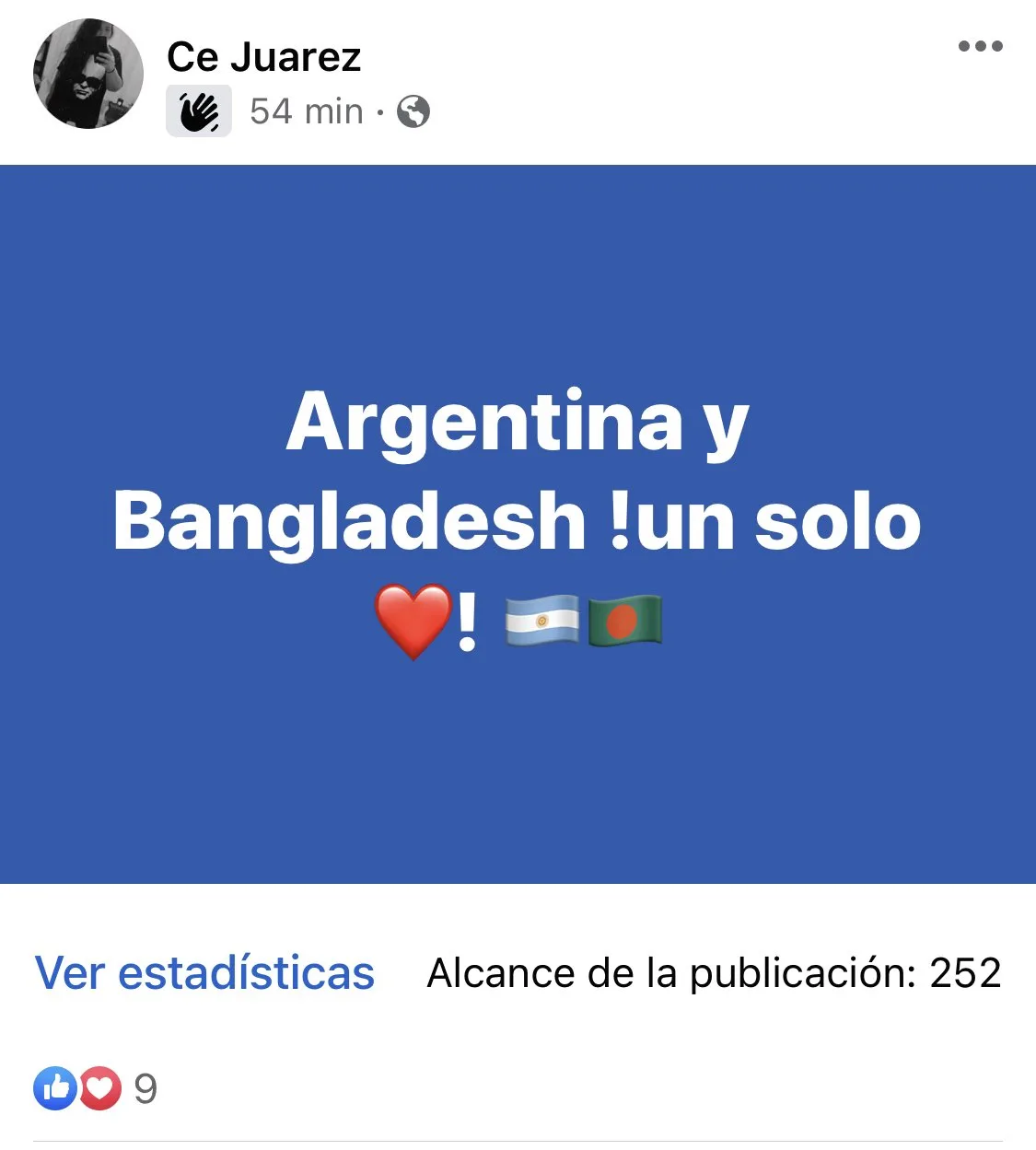The image size is (1036, 1150).
Task: Tap the waving hand badge icon
Action: (x=199, y=111)
